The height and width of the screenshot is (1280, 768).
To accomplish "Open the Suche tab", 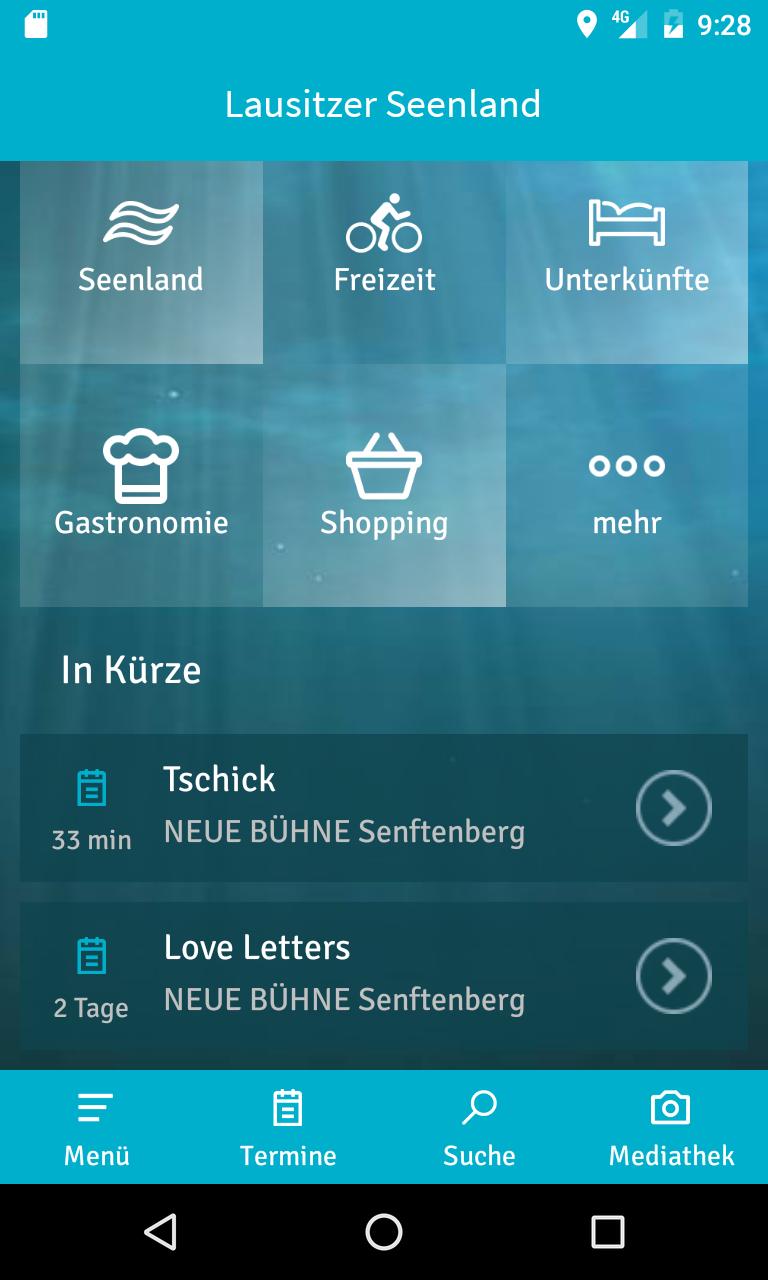I will pyautogui.click(x=479, y=1128).
